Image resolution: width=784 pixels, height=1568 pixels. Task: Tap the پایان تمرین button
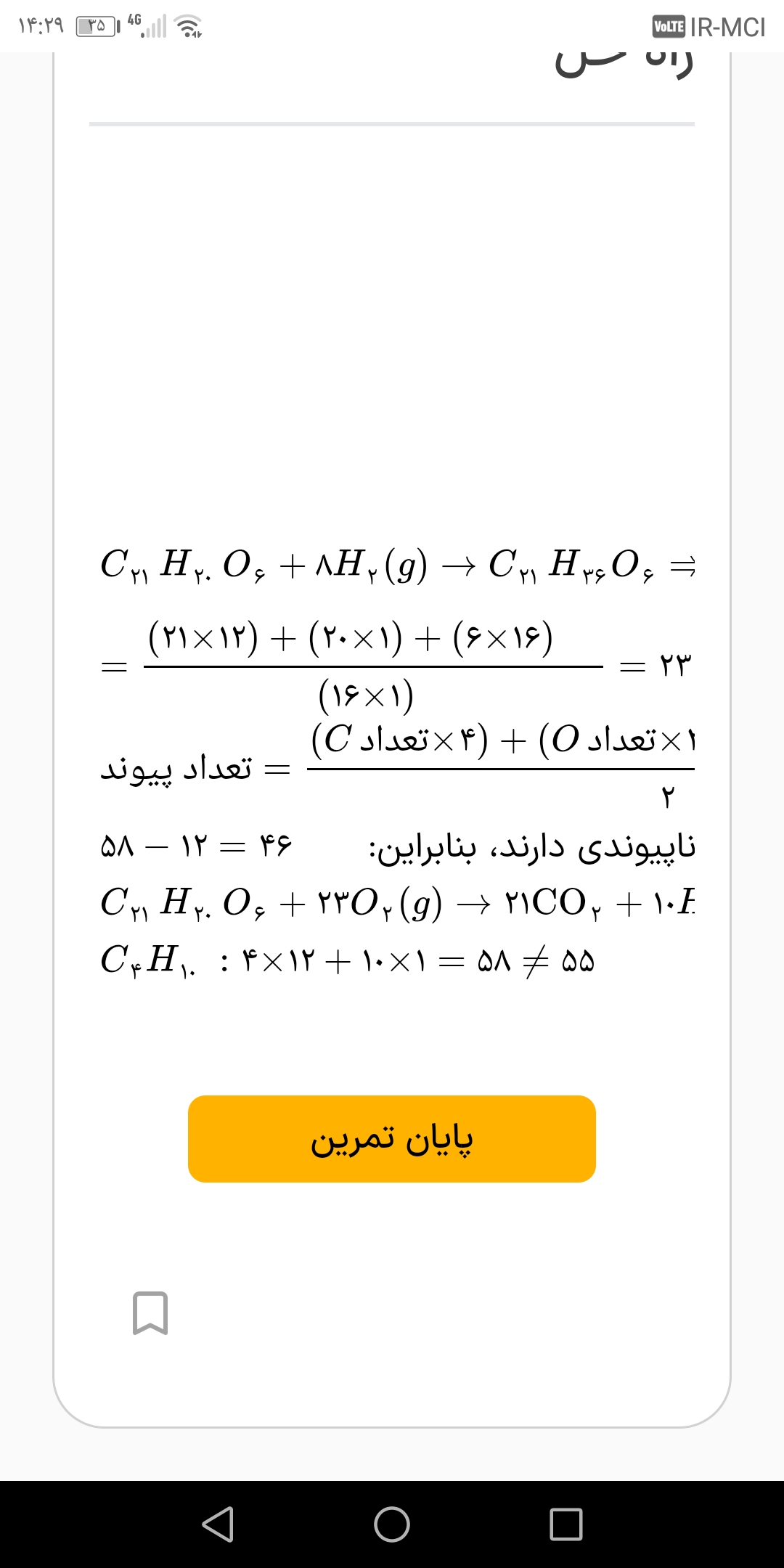392,1139
